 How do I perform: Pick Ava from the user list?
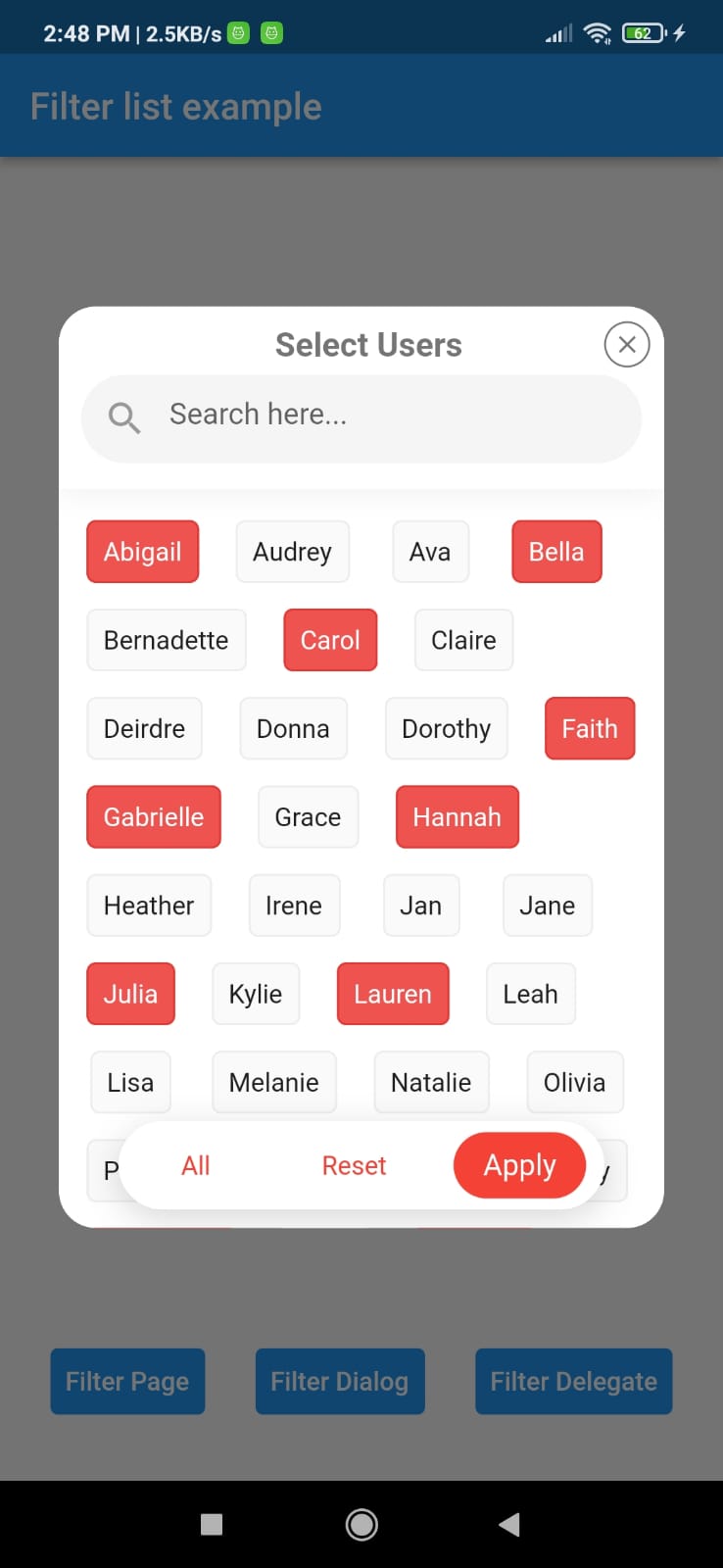click(x=430, y=552)
